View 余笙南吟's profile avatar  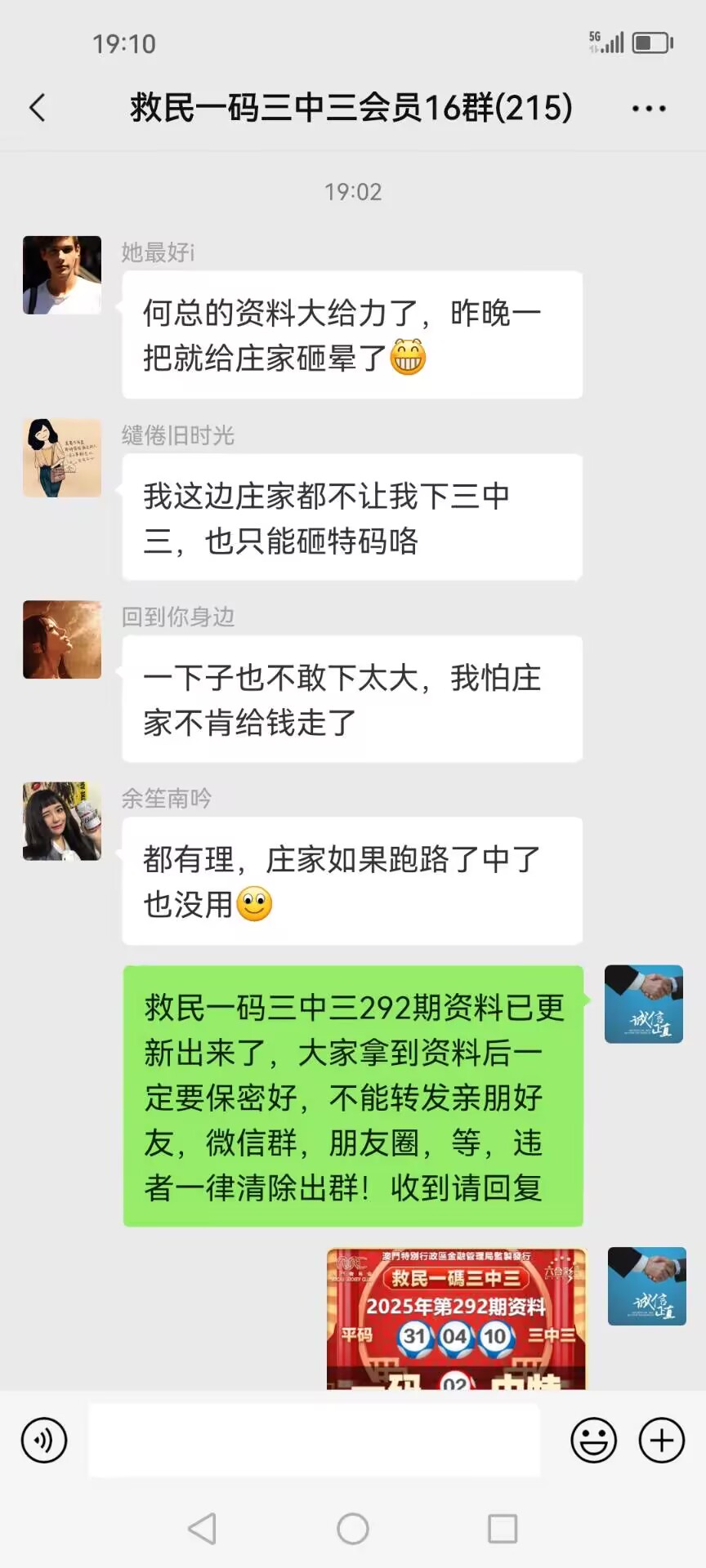(62, 821)
